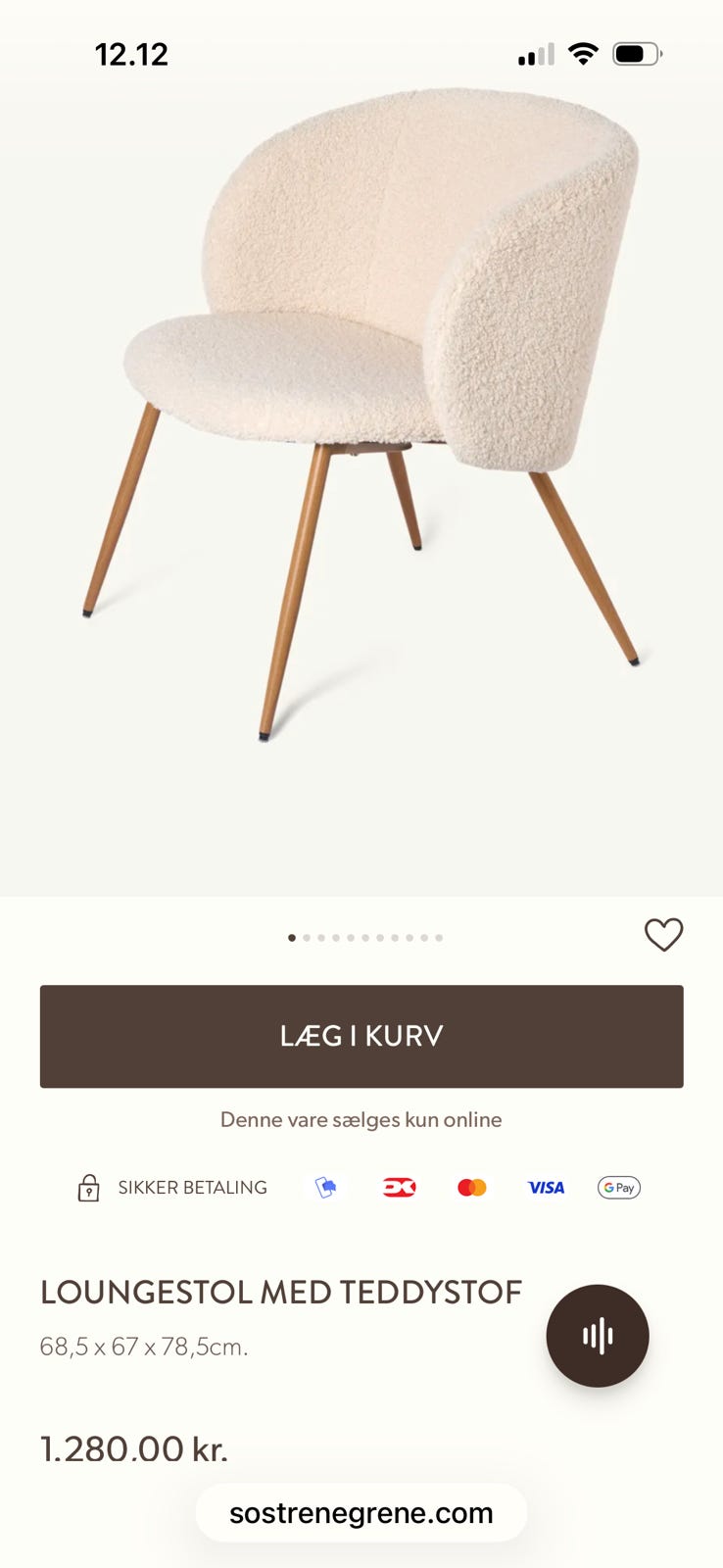Tap the Mastercard payment icon
The height and width of the screenshot is (1568, 723).
(x=471, y=1187)
